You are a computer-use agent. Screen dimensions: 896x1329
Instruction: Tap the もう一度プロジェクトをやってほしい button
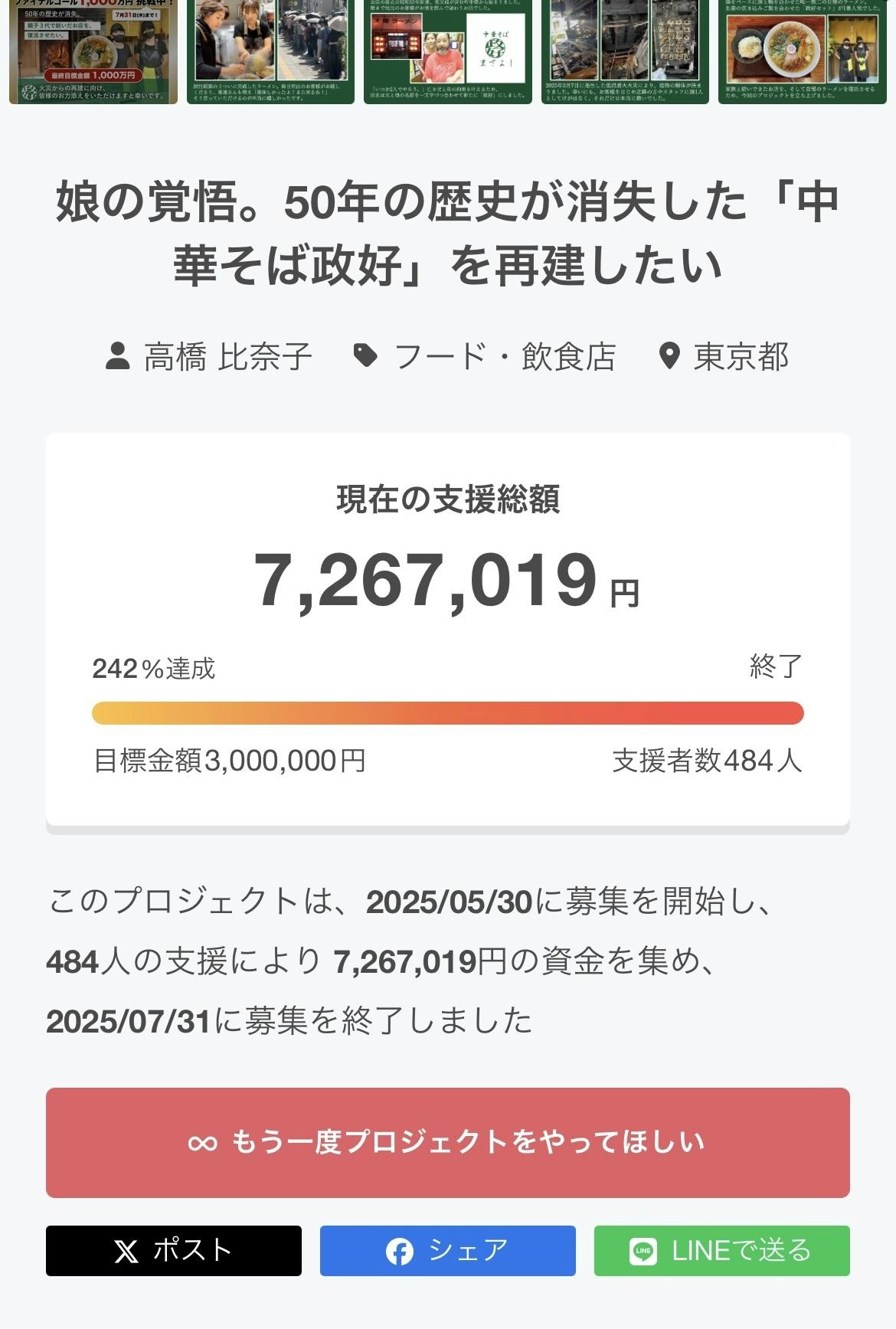(x=447, y=1142)
